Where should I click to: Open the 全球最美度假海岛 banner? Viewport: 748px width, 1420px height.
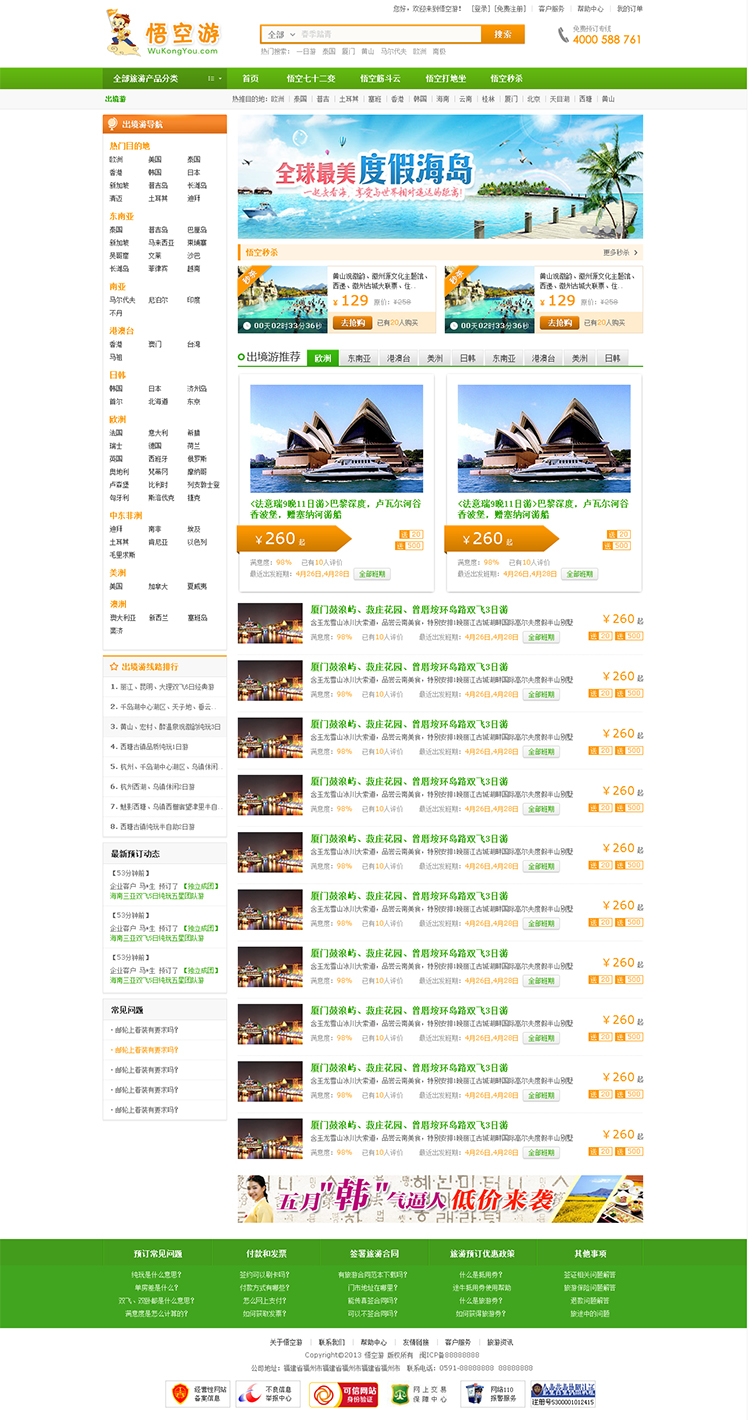click(x=440, y=176)
